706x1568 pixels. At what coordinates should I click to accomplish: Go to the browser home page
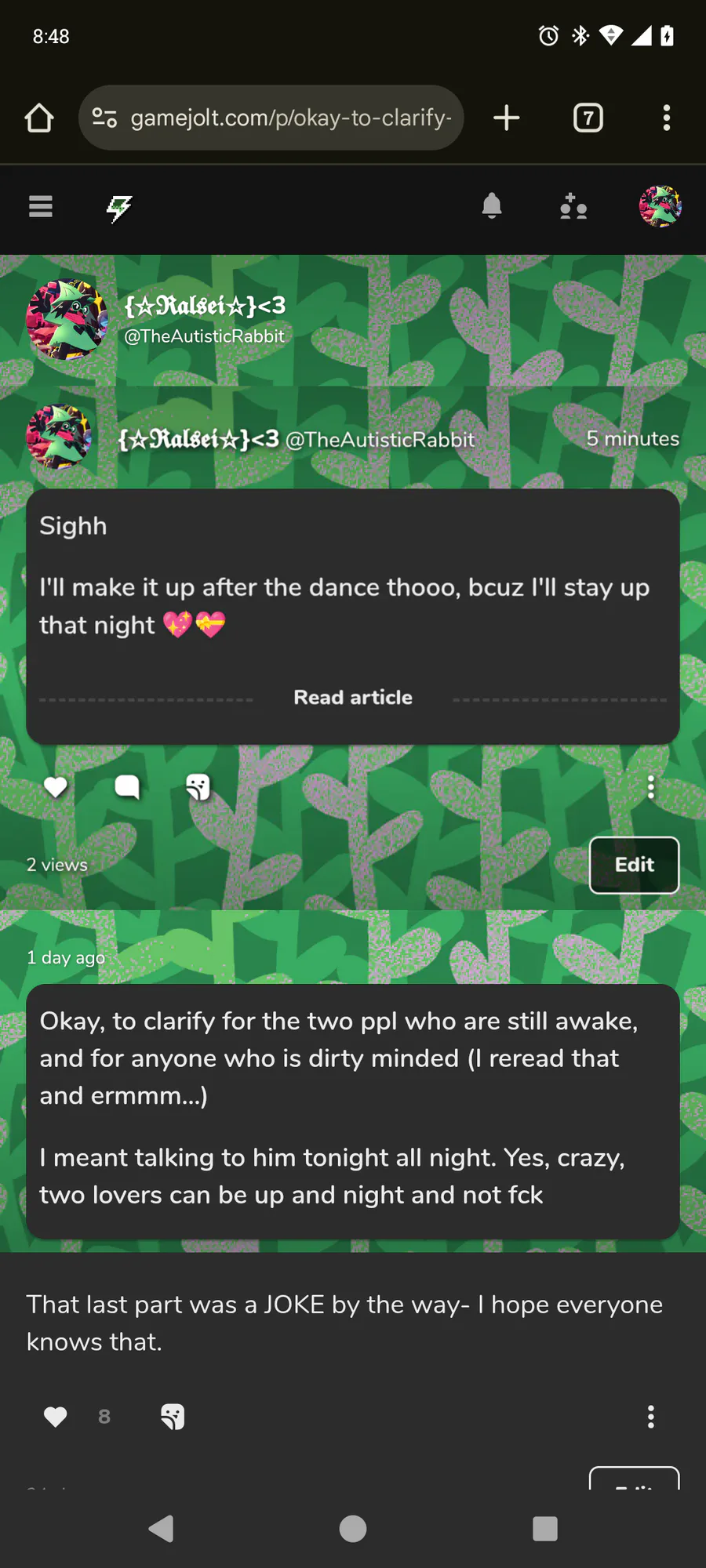[x=39, y=118]
